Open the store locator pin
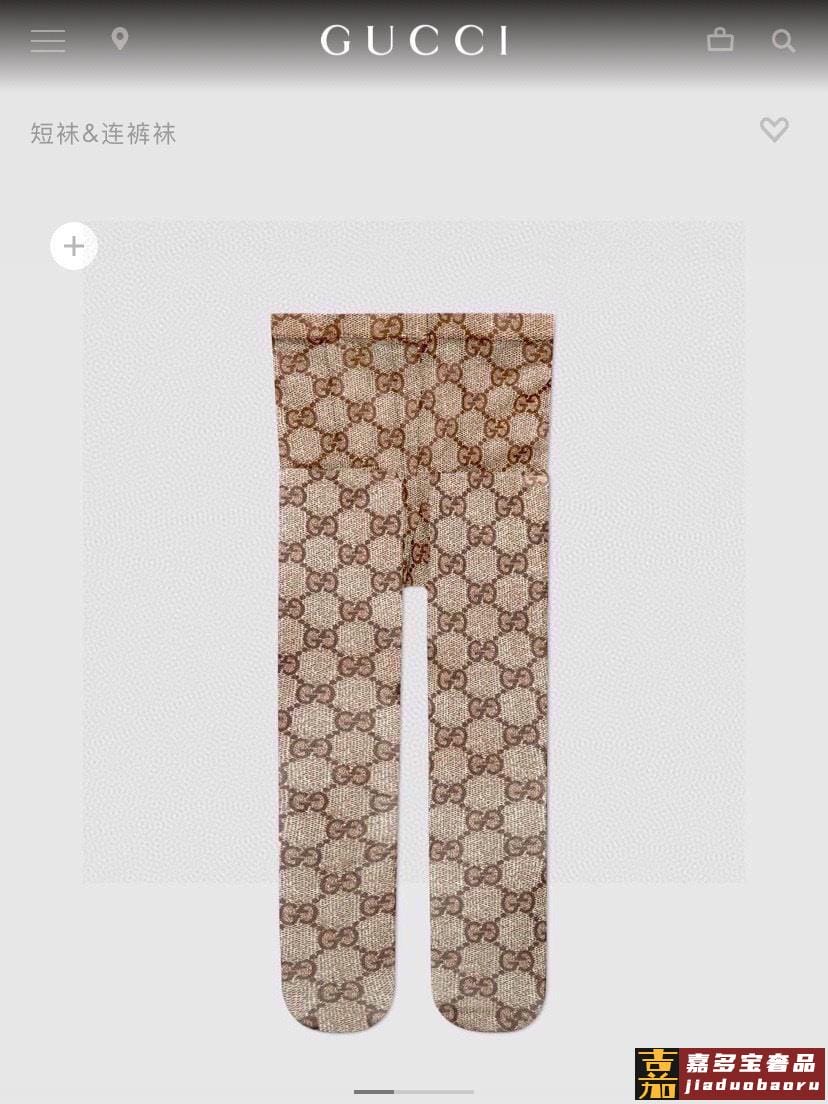Viewport: 828px width, 1104px height. [x=120, y=40]
